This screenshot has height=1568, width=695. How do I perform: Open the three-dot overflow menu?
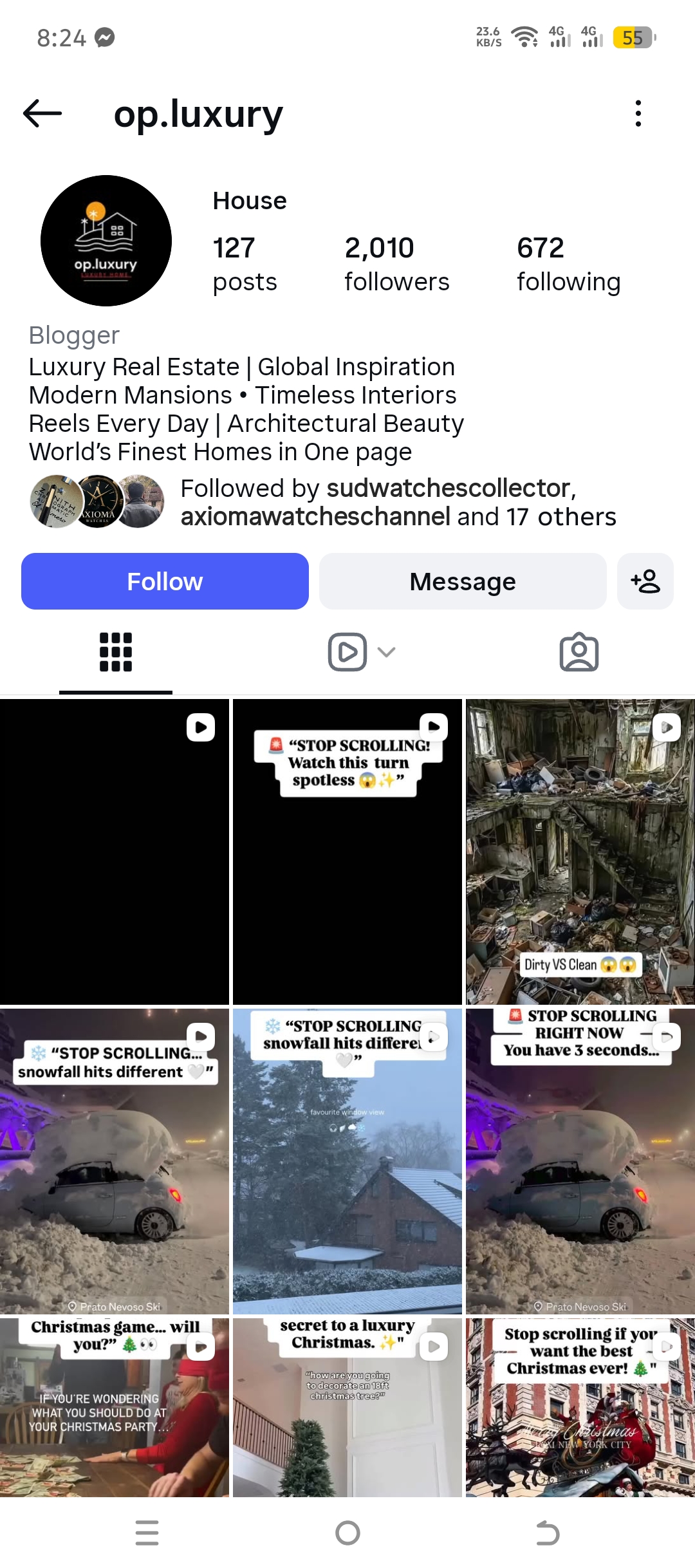pos(638,113)
